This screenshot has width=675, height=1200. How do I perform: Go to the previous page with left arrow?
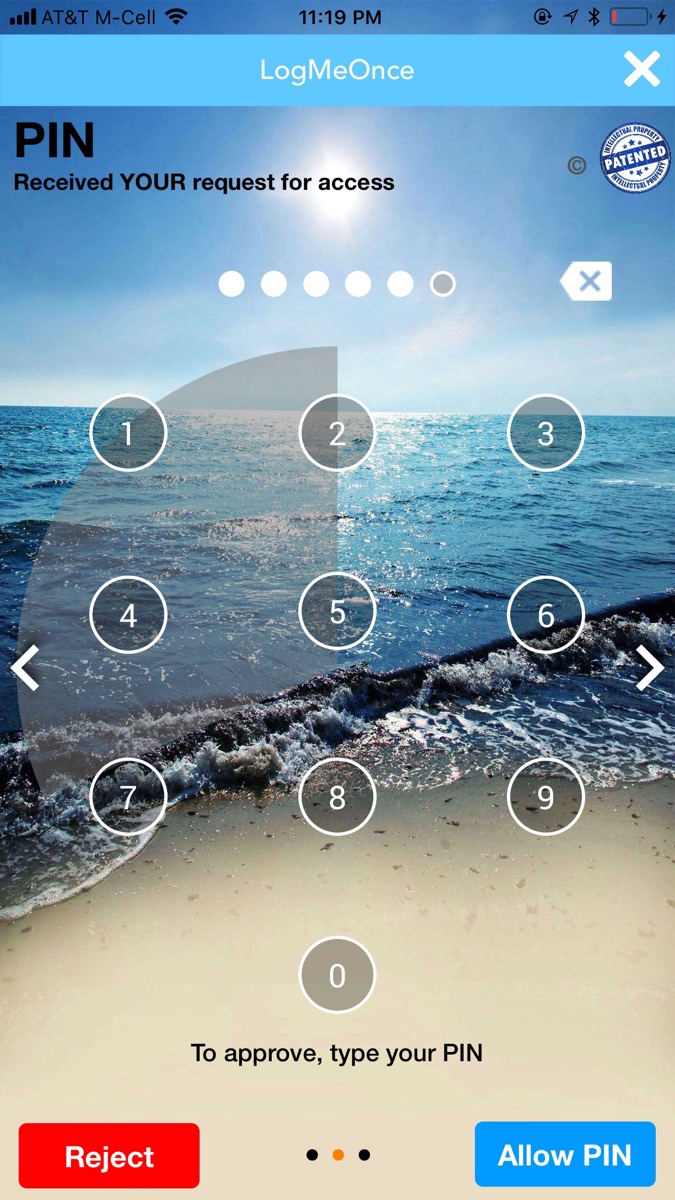point(25,668)
